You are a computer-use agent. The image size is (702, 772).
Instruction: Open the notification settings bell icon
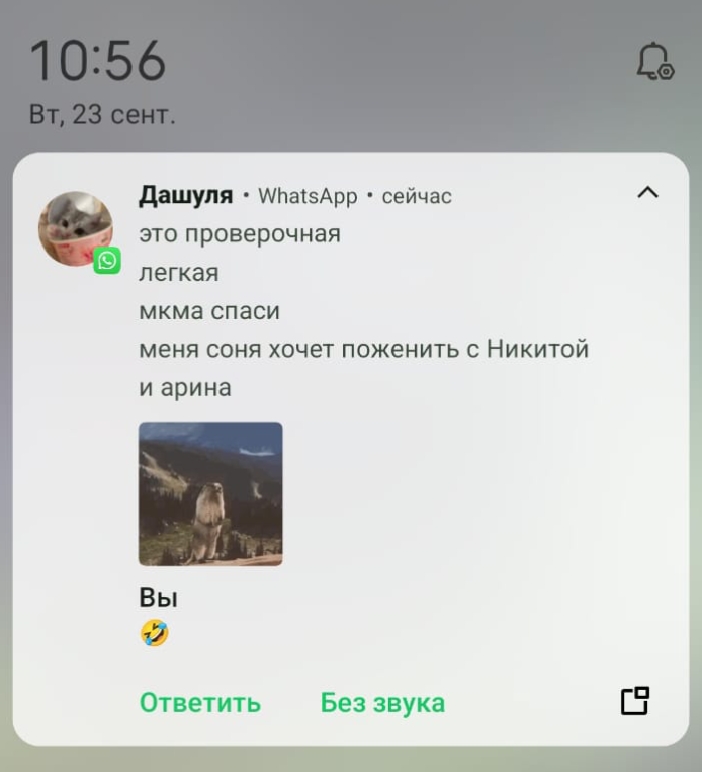coord(655,62)
